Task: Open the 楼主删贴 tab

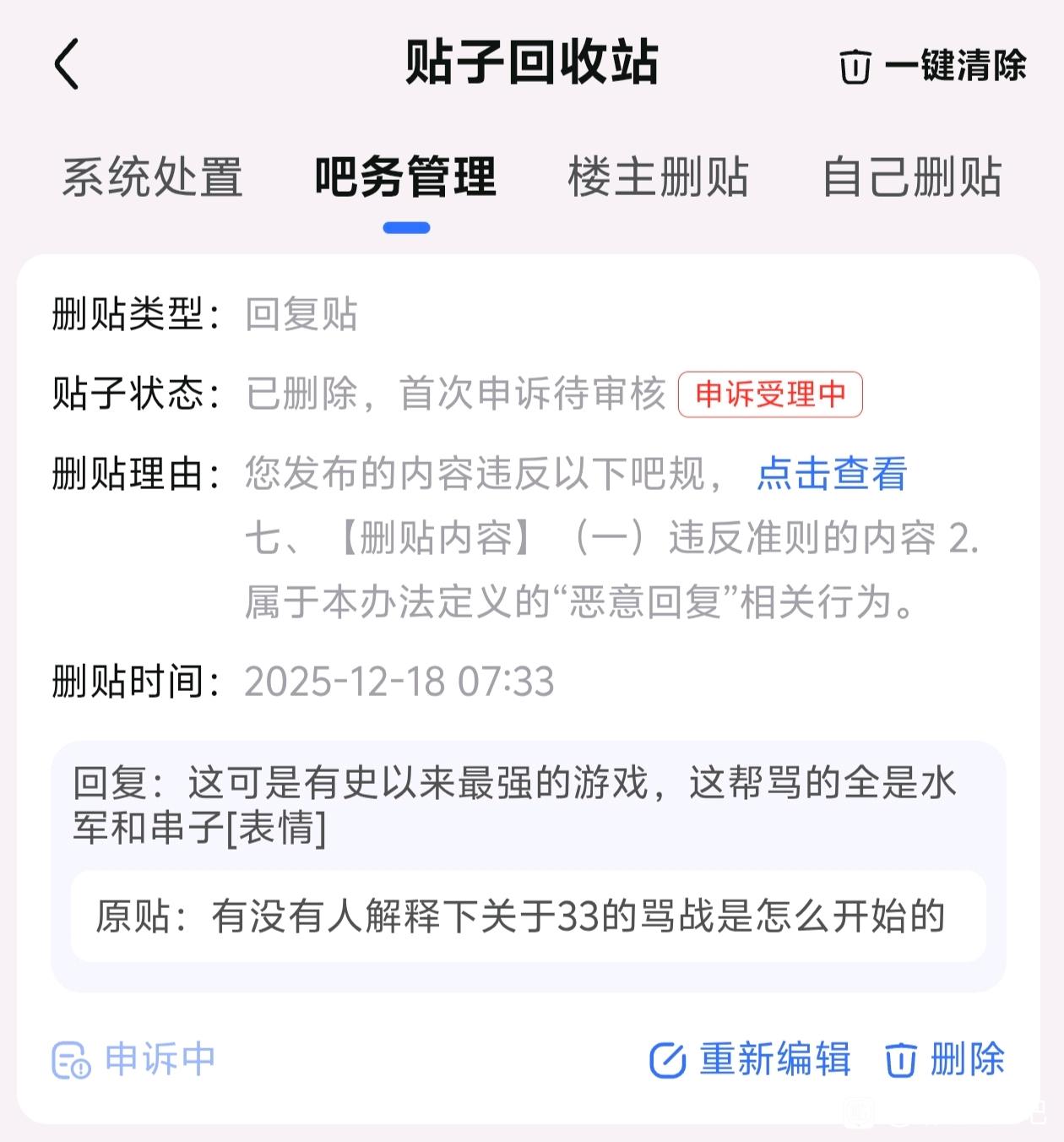Action: 658,177
